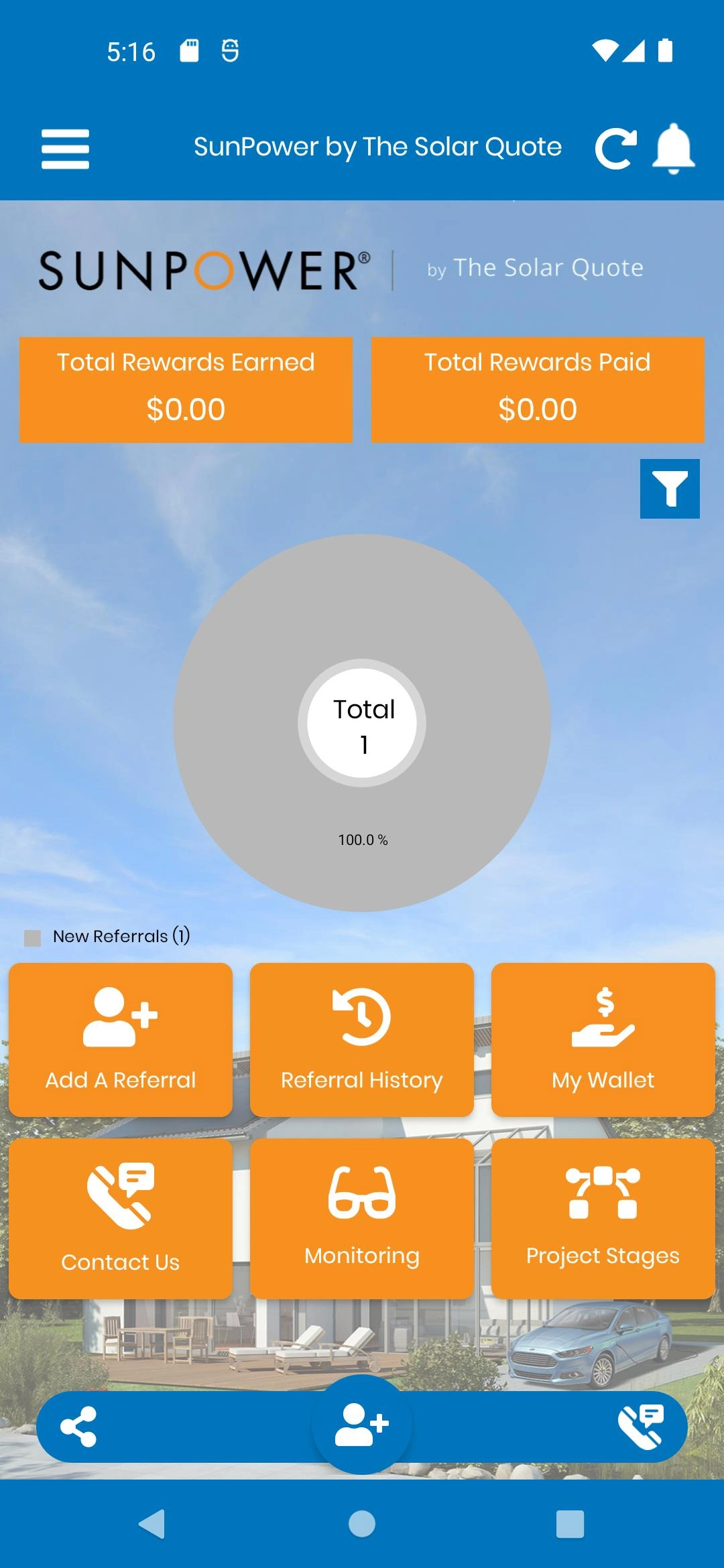Viewport: 724px width, 1568px height.
Task: Return to the system home screen
Action: click(362, 1524)
